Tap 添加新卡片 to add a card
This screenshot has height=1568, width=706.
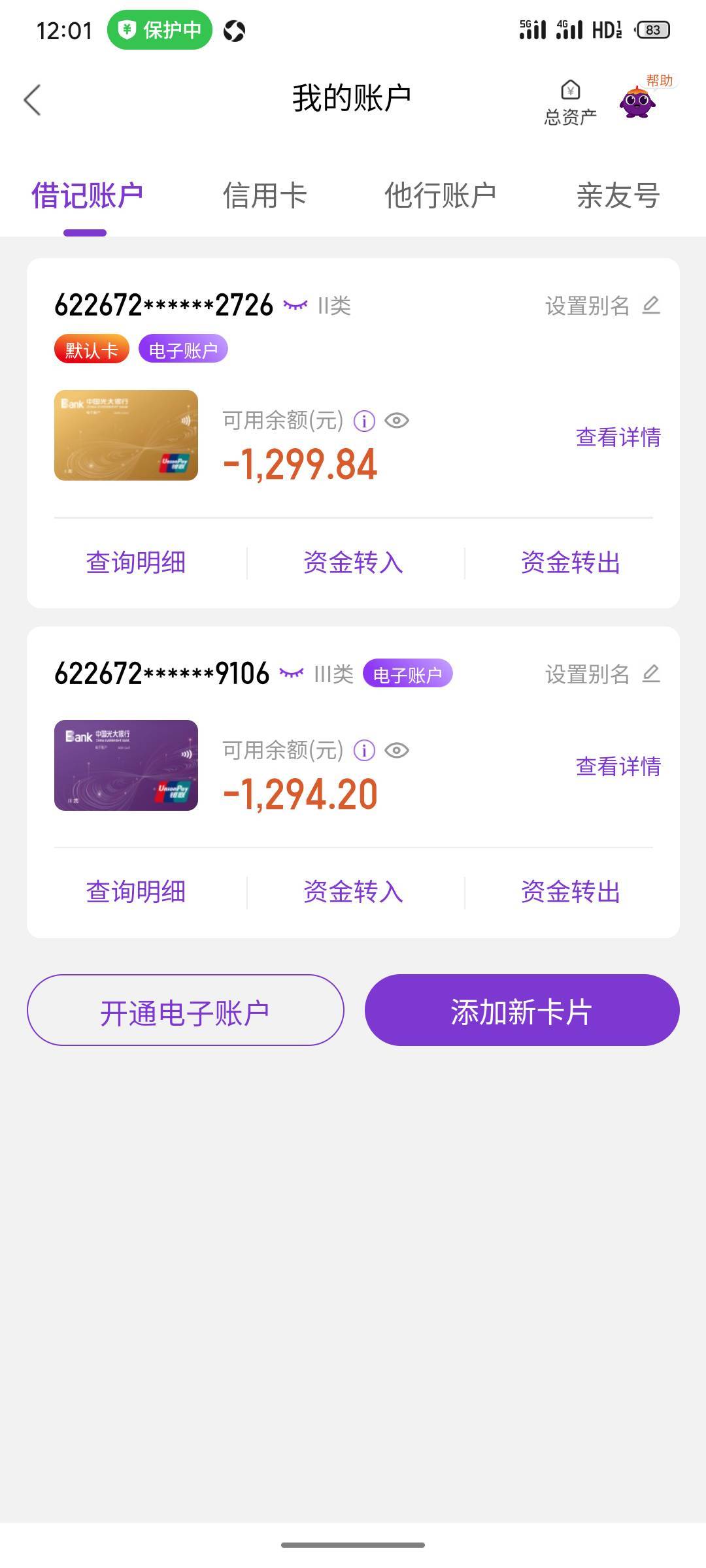(x=522, y=1010)
